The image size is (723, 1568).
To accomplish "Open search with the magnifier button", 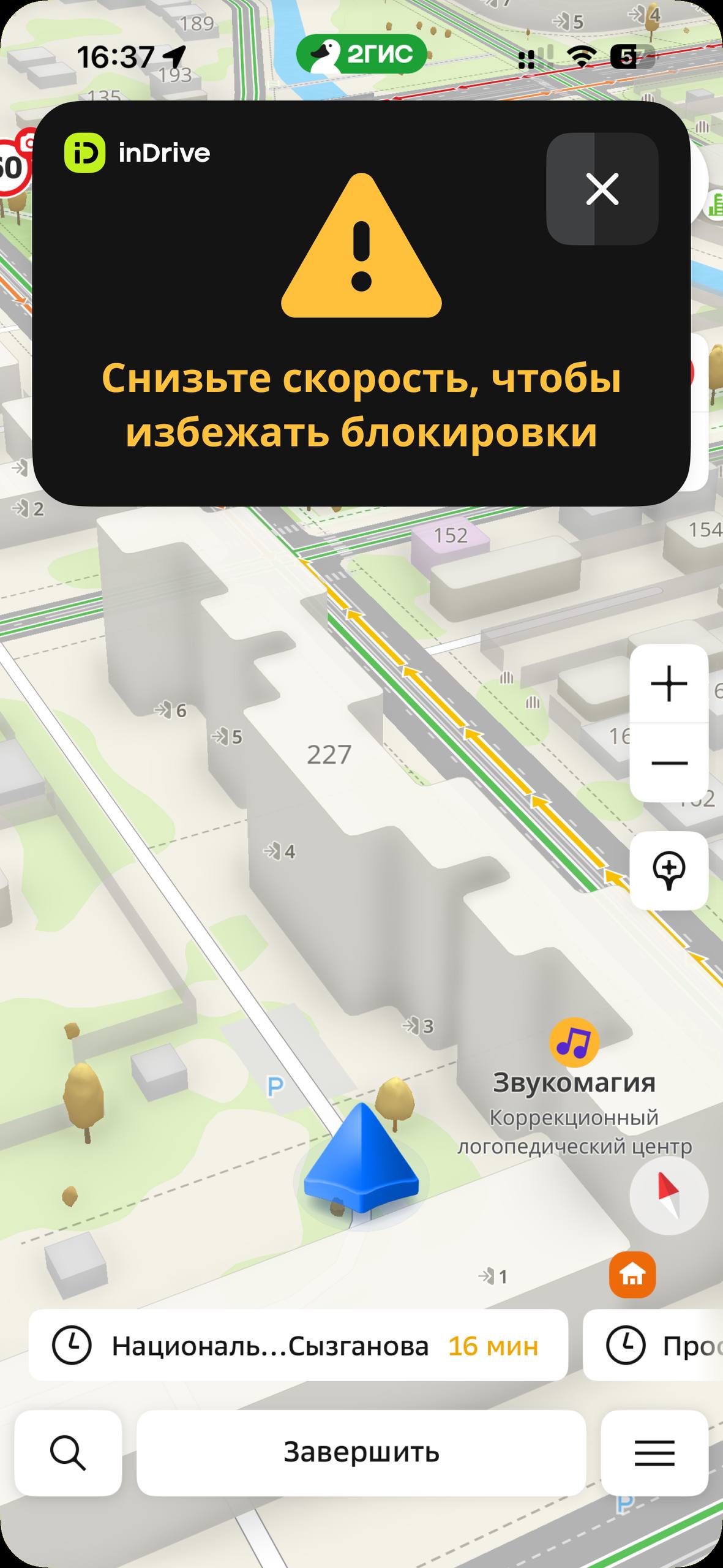I will click(68, 1452).
